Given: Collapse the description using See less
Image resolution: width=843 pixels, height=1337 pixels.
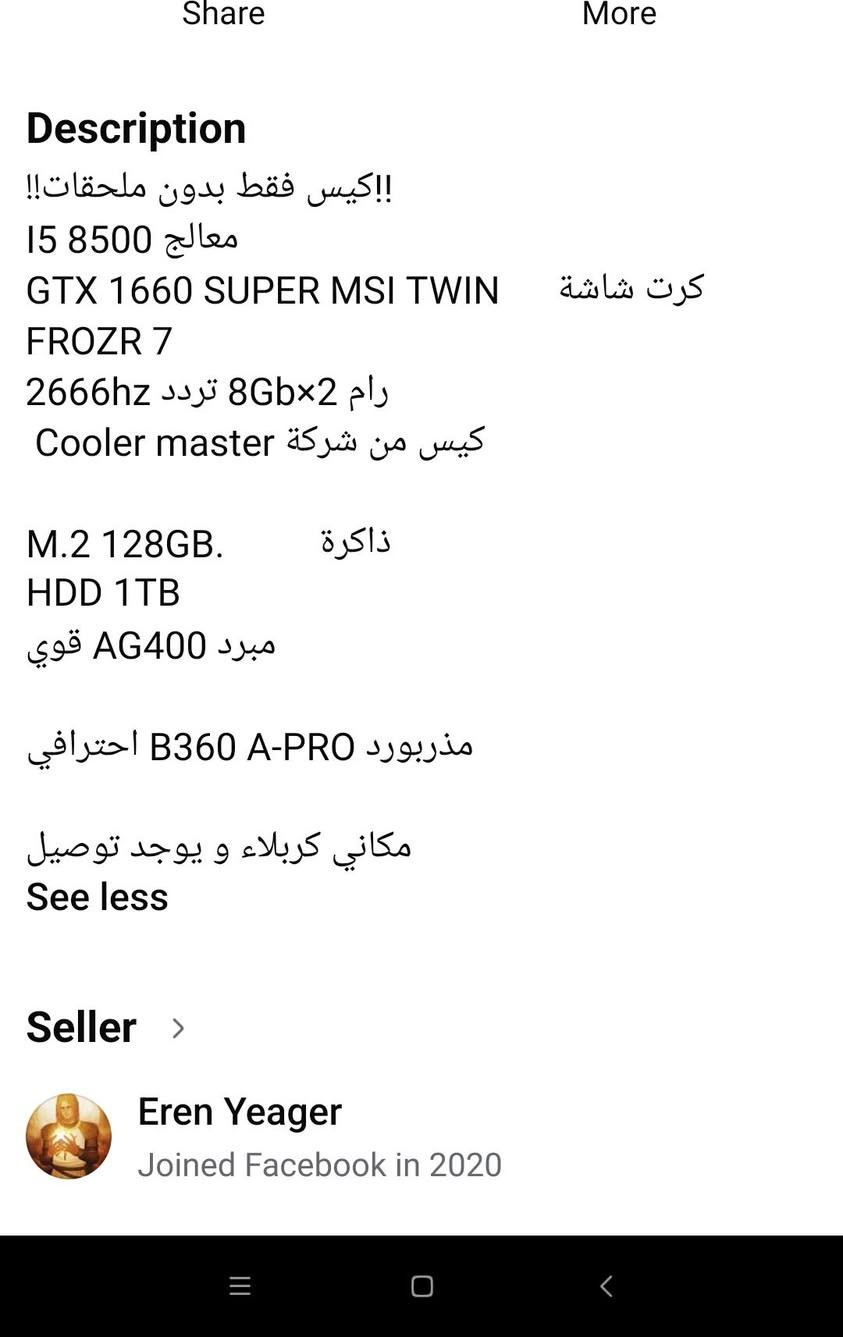Looking at the screenshot, I should [x=96, y=897].
